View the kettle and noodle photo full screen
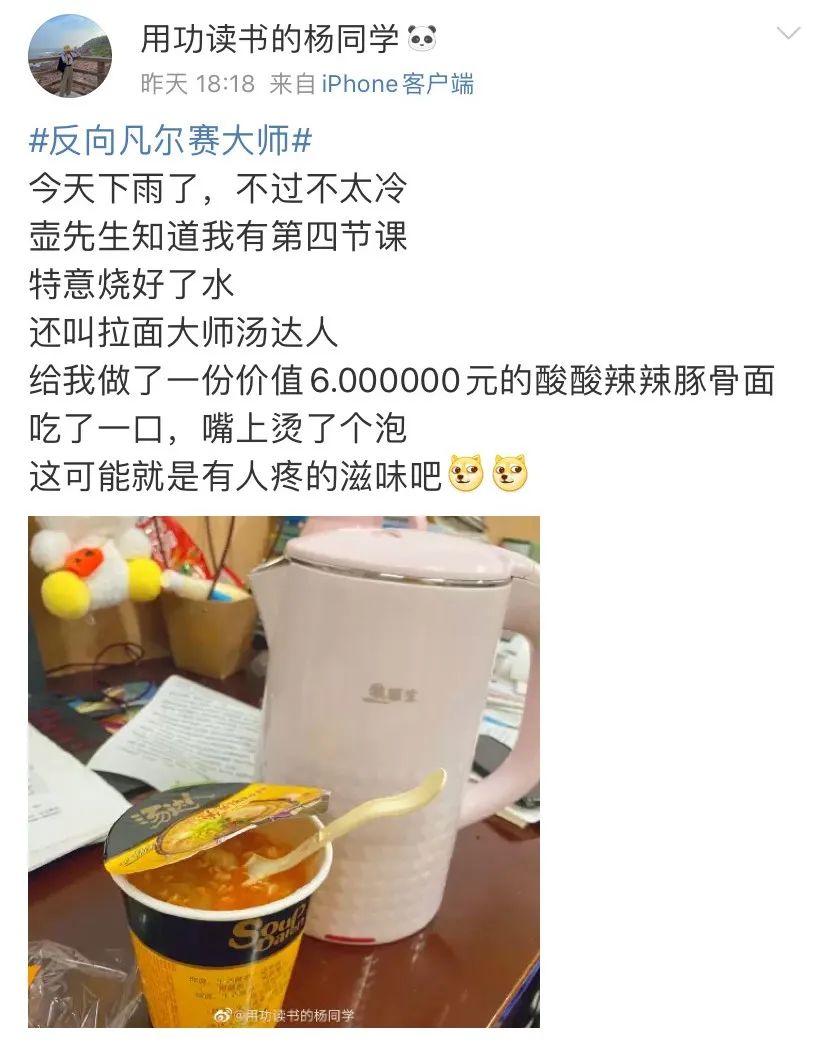The image size is (828, 1042). click(283, 770)
